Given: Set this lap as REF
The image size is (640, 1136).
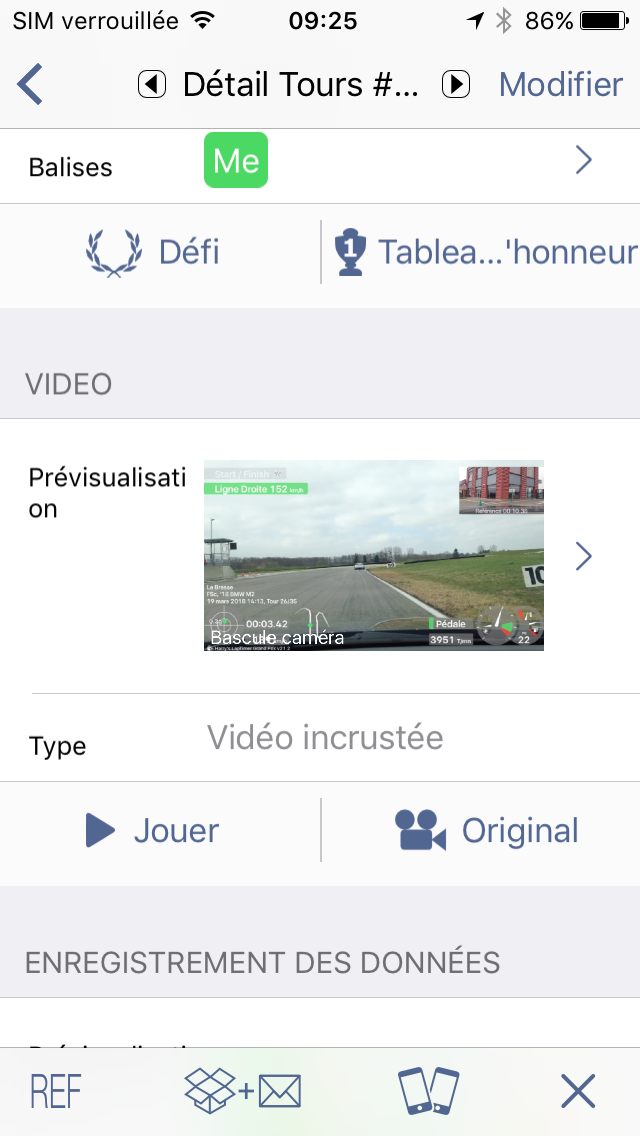Looking at the screenshot, I should (x=56, y=1091).
